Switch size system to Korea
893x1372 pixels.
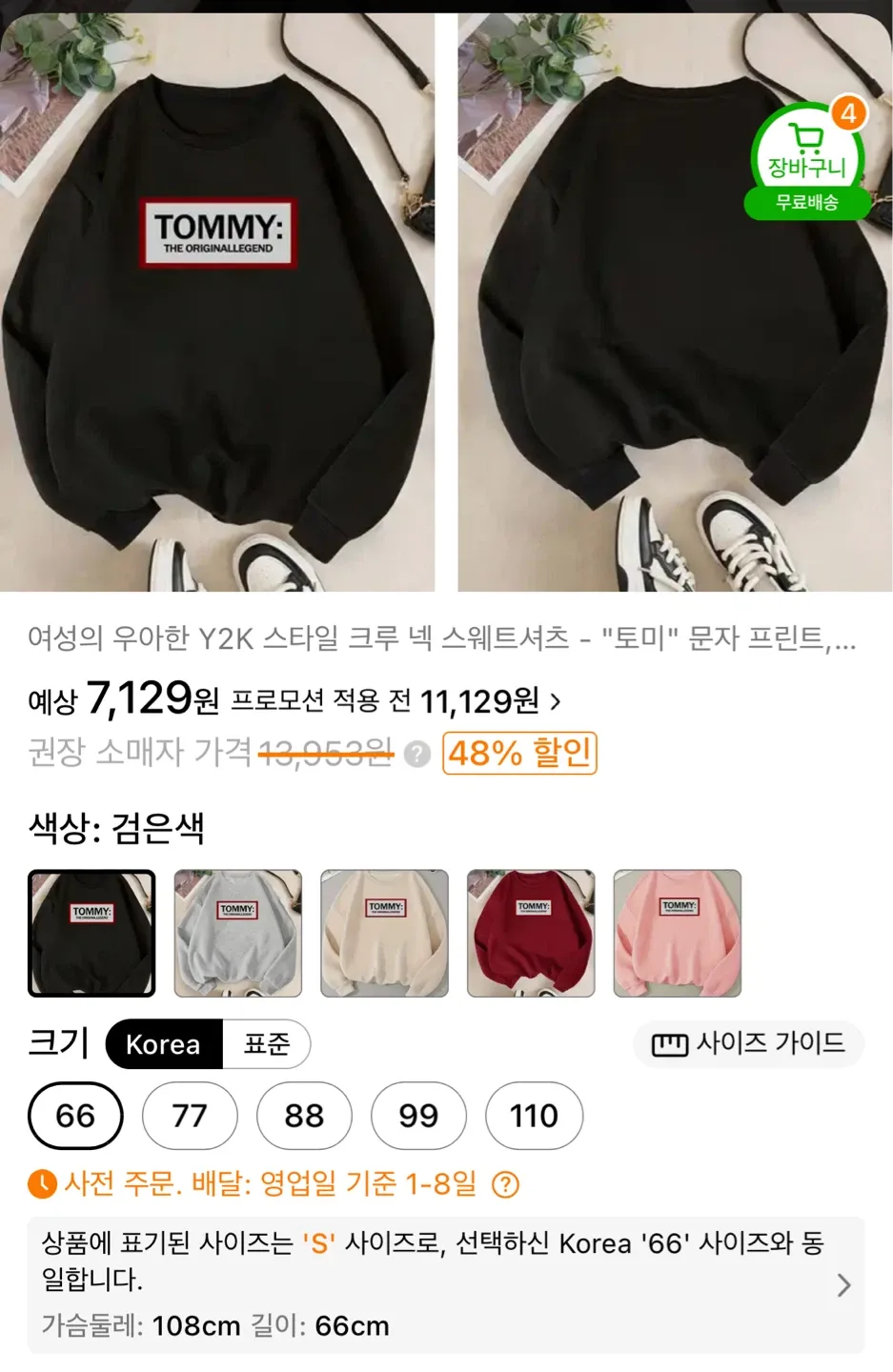(x=163, y=1044)
